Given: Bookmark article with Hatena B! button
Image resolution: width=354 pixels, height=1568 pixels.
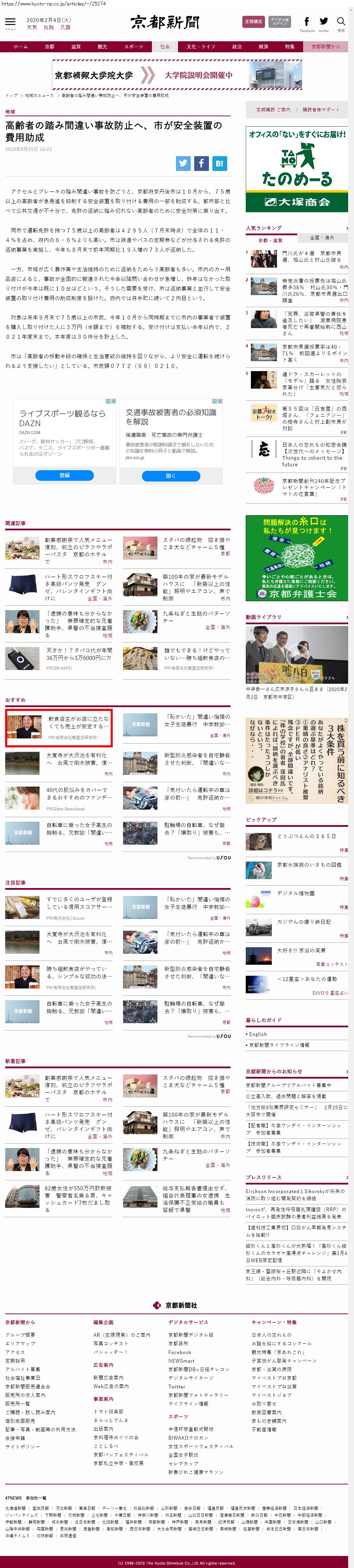Looking at the screenshot, I should [x=220, y=163].
